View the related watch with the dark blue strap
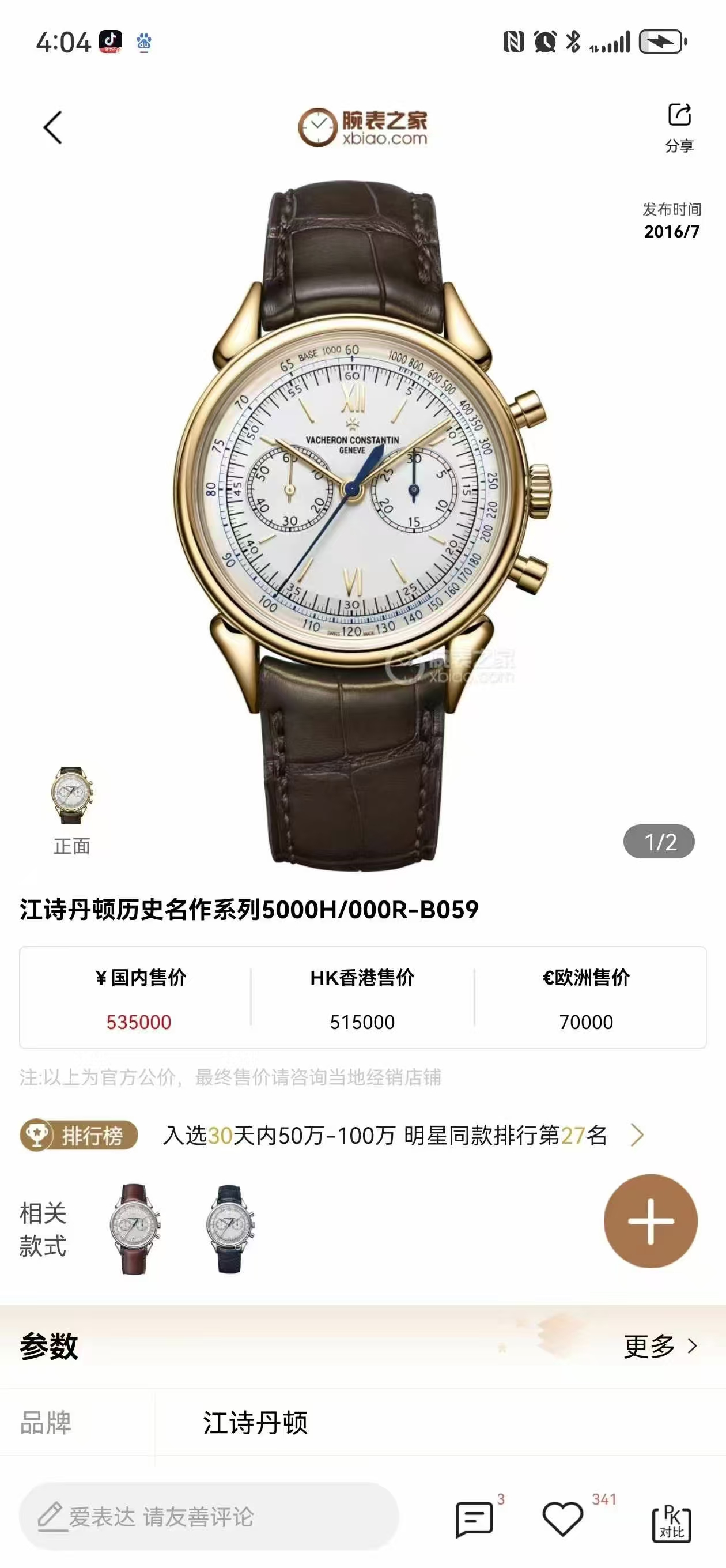 [230, 1228]
